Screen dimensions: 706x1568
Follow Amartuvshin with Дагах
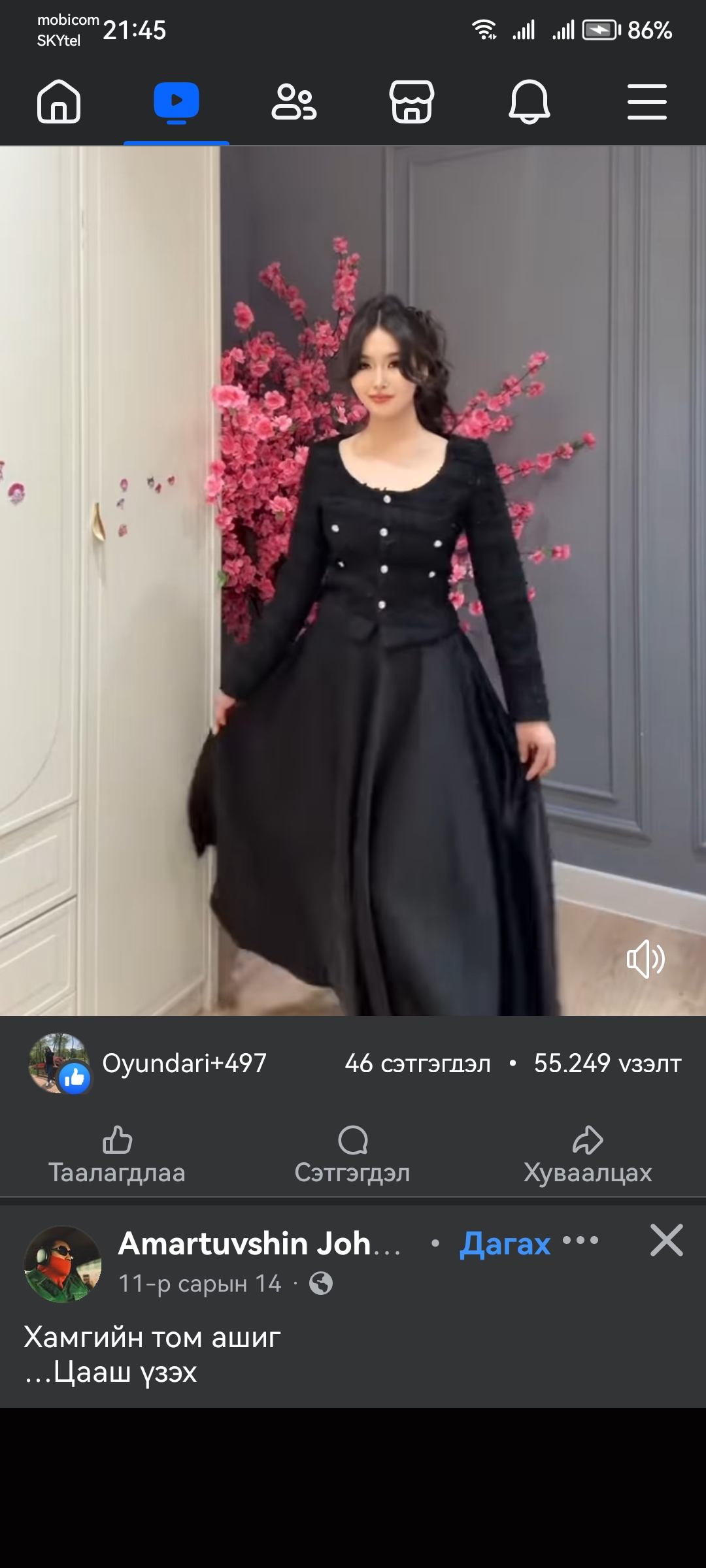pos(505,1243)
